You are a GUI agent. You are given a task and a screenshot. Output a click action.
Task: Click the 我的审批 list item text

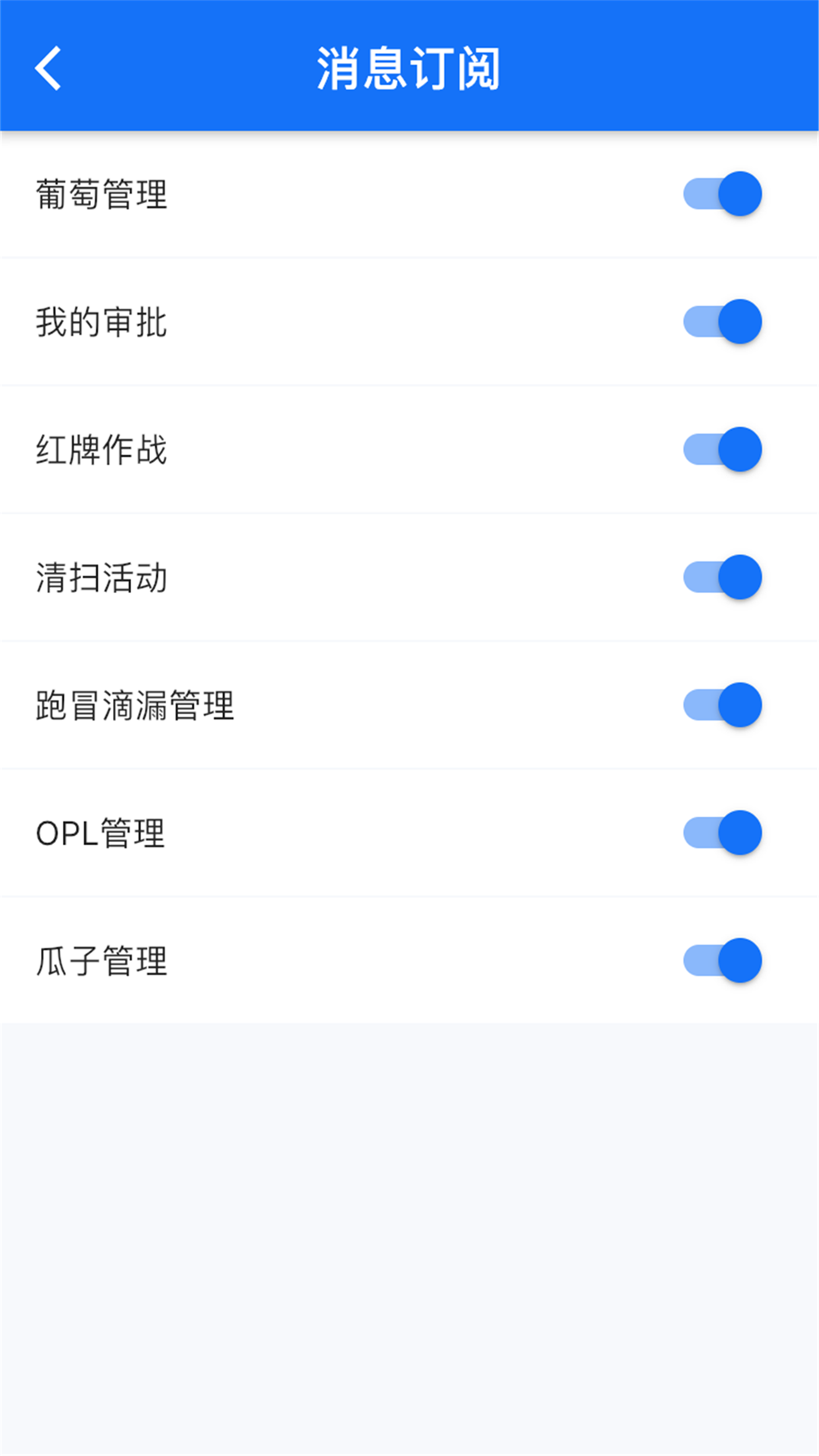coord(102,323)
